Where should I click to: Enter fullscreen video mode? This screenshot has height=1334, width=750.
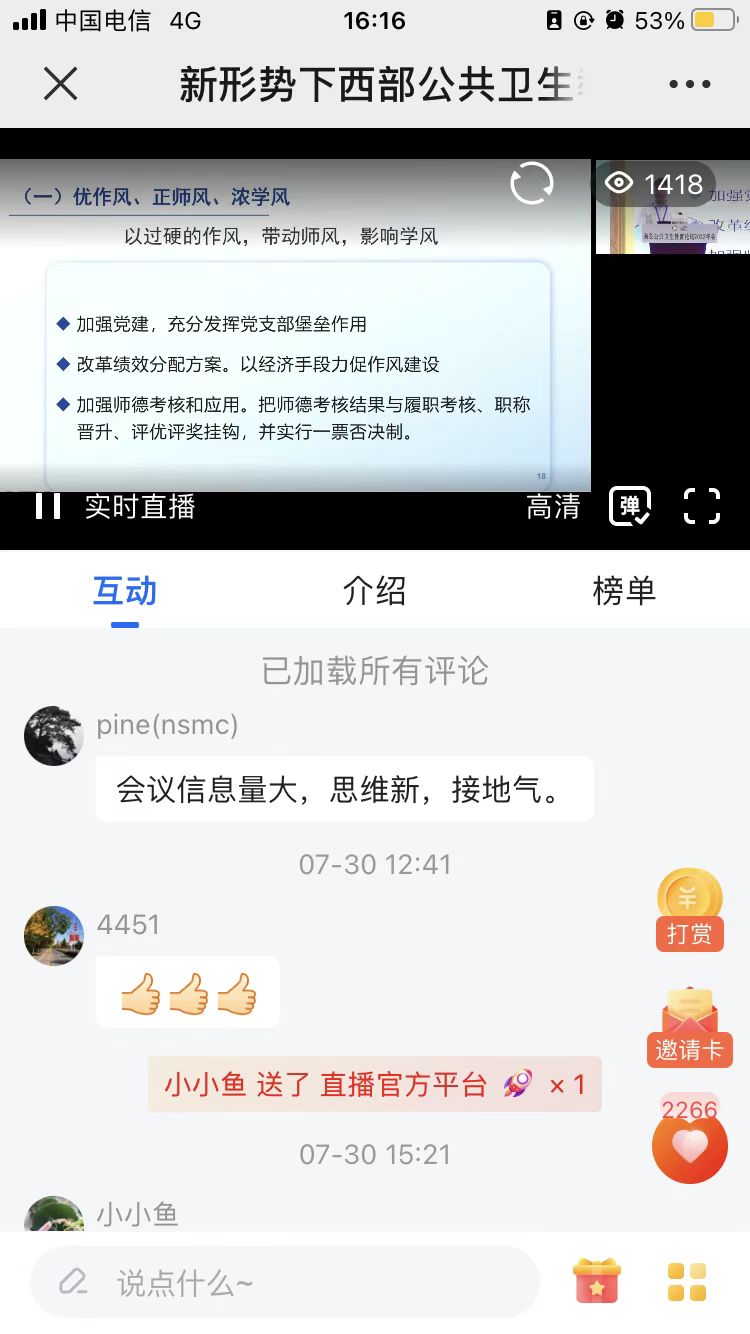click(x=702, y=507)
